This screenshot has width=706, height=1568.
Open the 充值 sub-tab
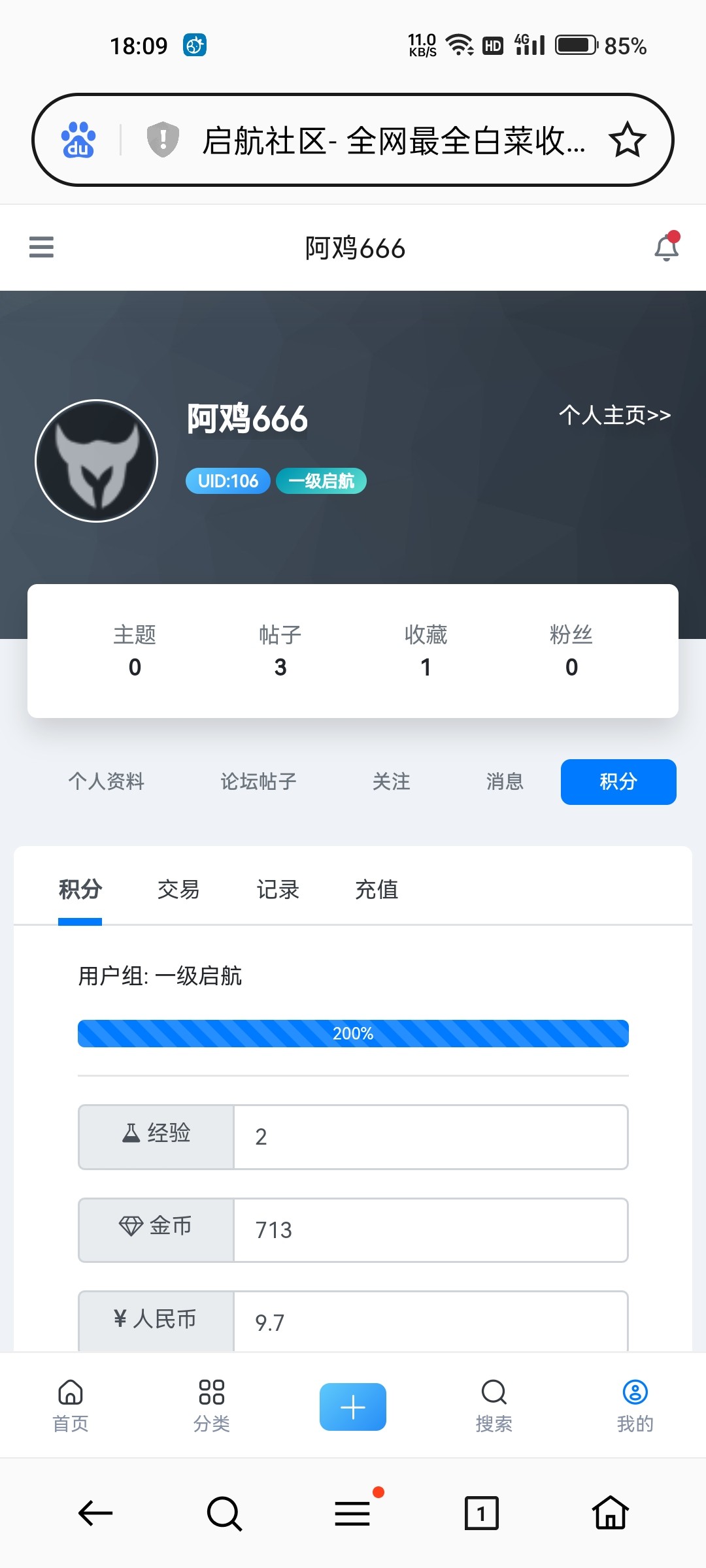click(377, 889)
